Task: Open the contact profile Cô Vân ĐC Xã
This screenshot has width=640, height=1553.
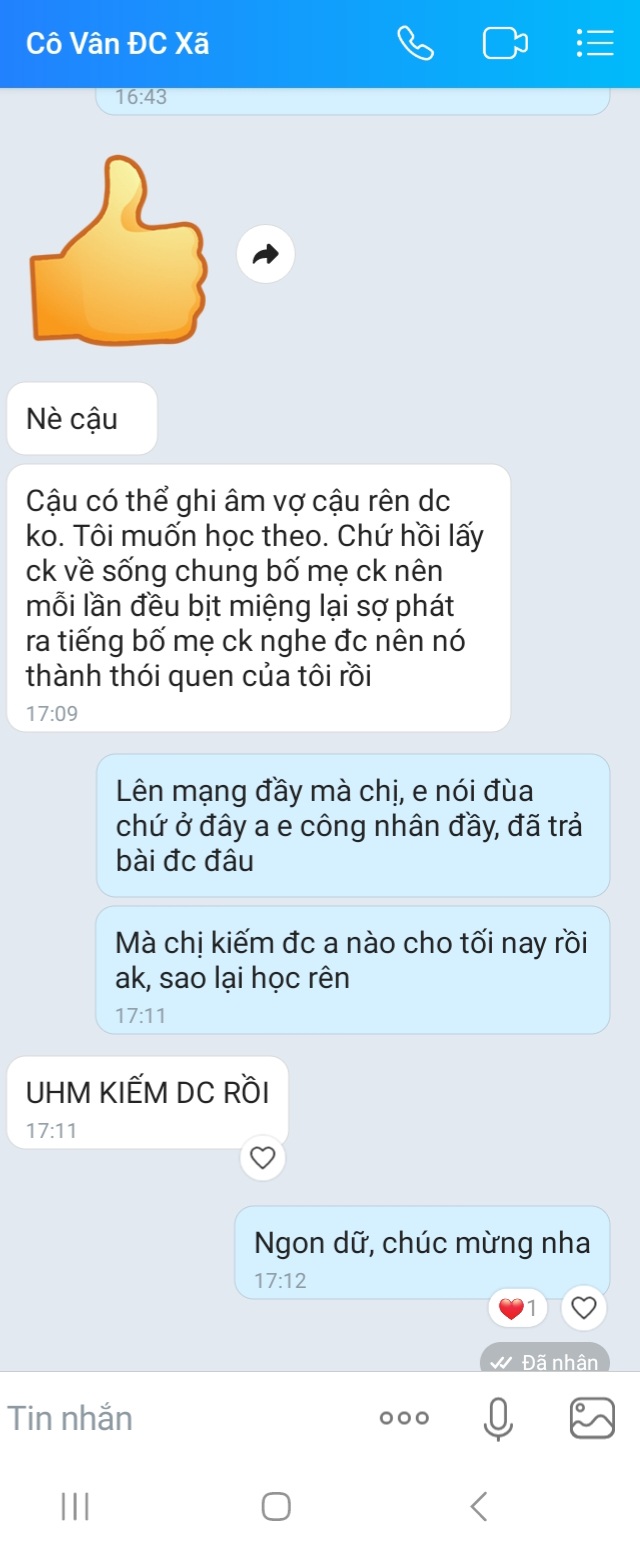Action: point(118,44)
